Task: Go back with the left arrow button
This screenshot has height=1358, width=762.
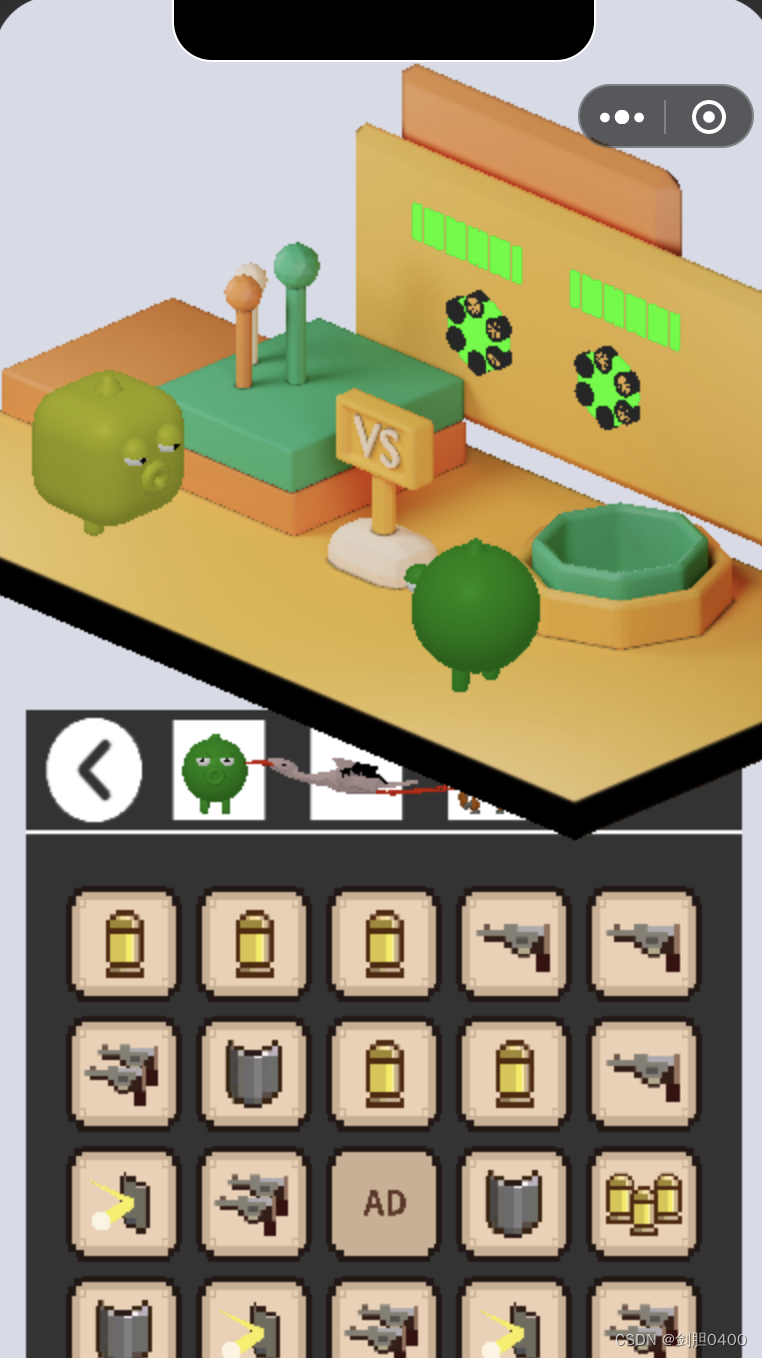Action: 94,770
